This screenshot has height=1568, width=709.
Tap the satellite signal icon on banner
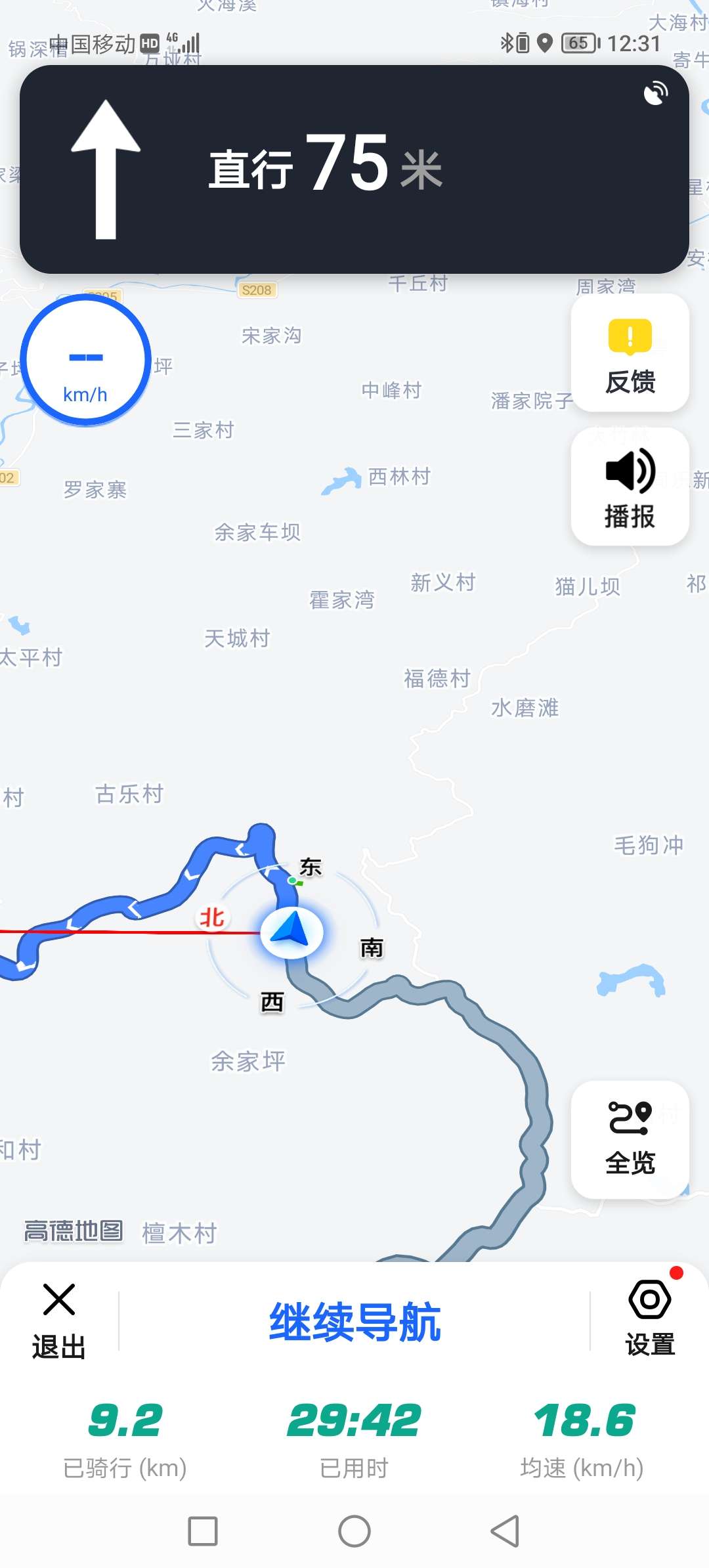[x=655, y=93]
